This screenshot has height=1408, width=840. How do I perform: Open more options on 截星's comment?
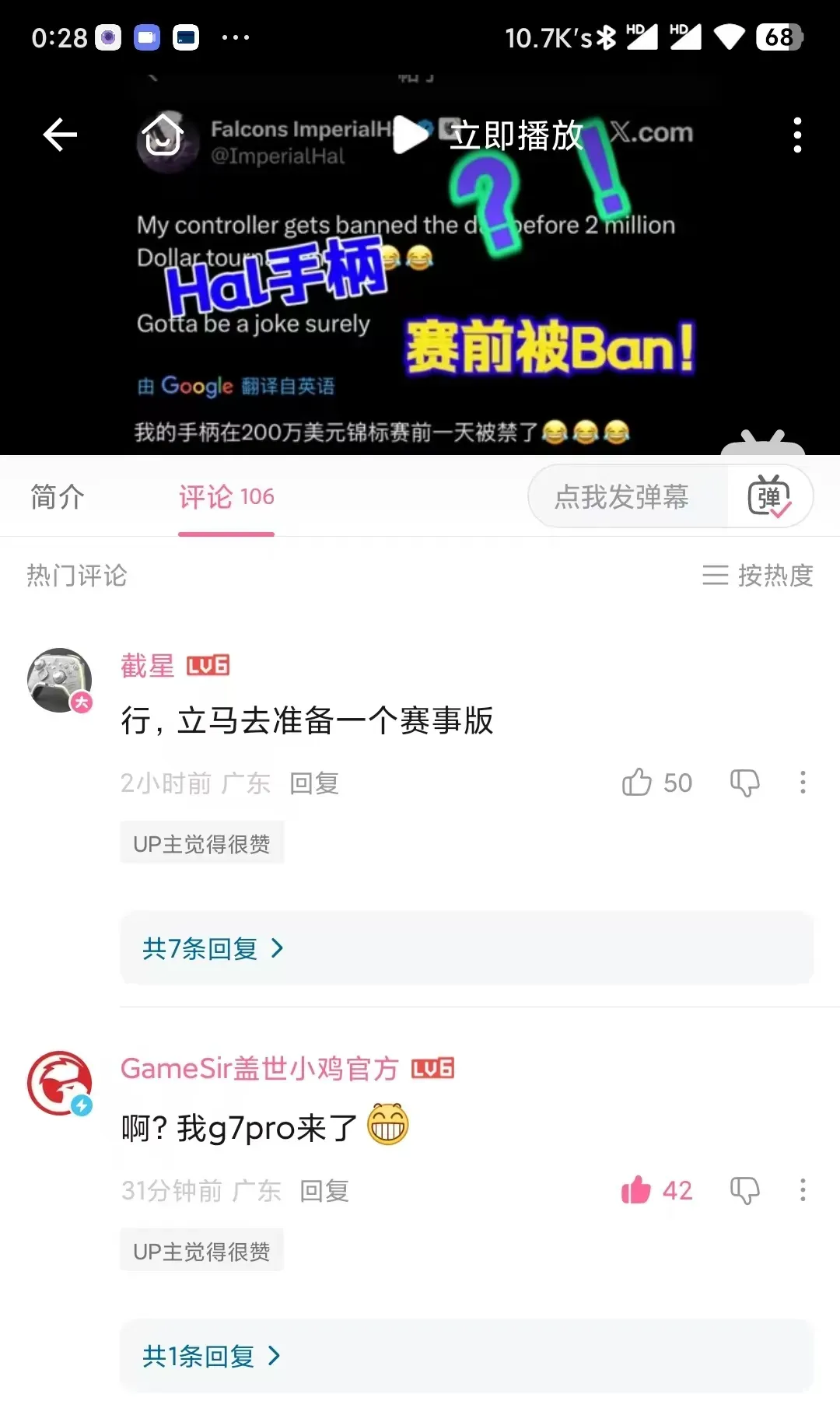coord(803,783)
